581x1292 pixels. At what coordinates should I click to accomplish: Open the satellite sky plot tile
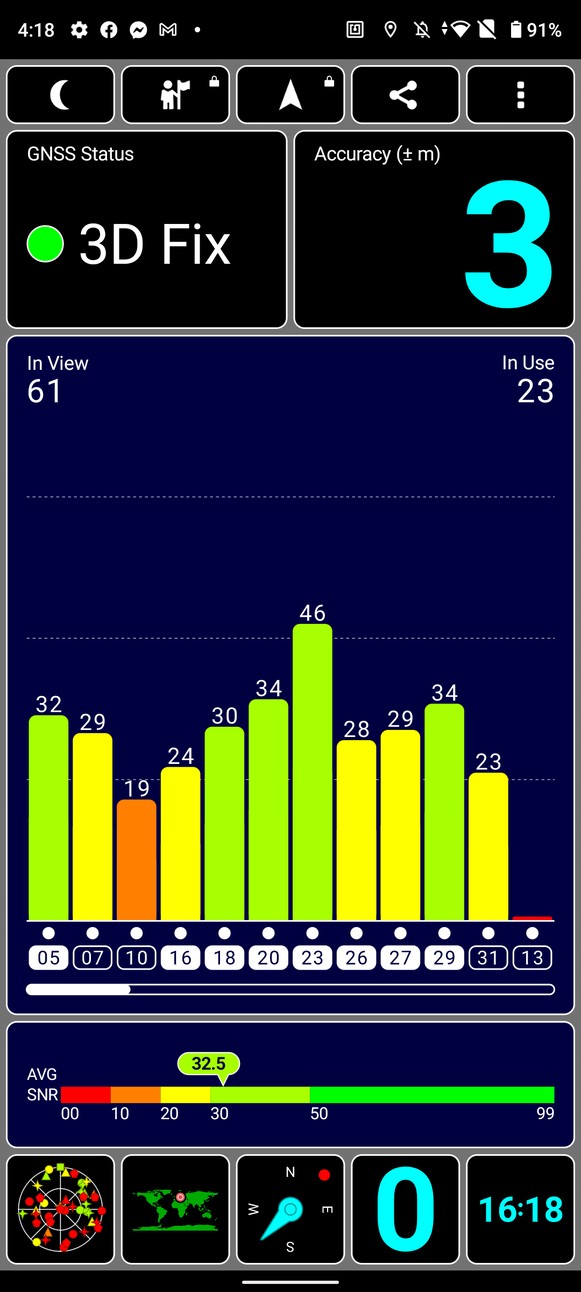click(60, 1209)
